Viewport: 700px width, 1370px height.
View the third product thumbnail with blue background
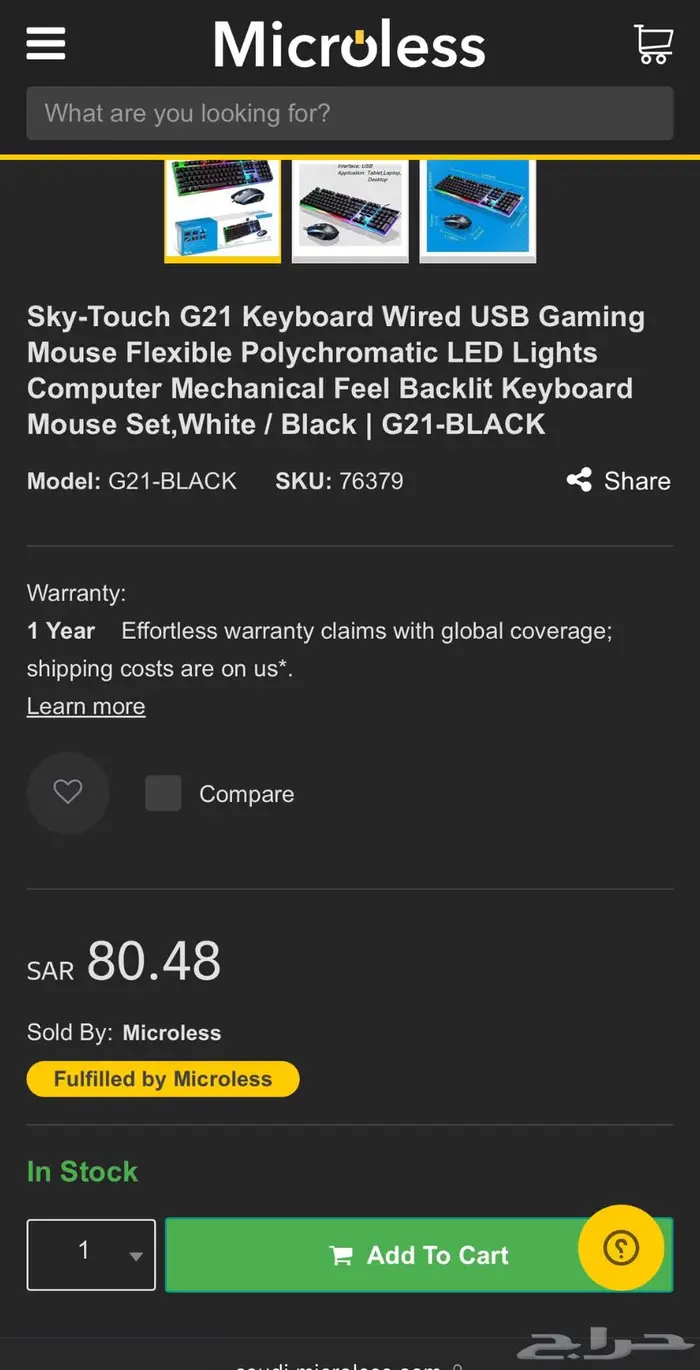[x=477, y=210]
